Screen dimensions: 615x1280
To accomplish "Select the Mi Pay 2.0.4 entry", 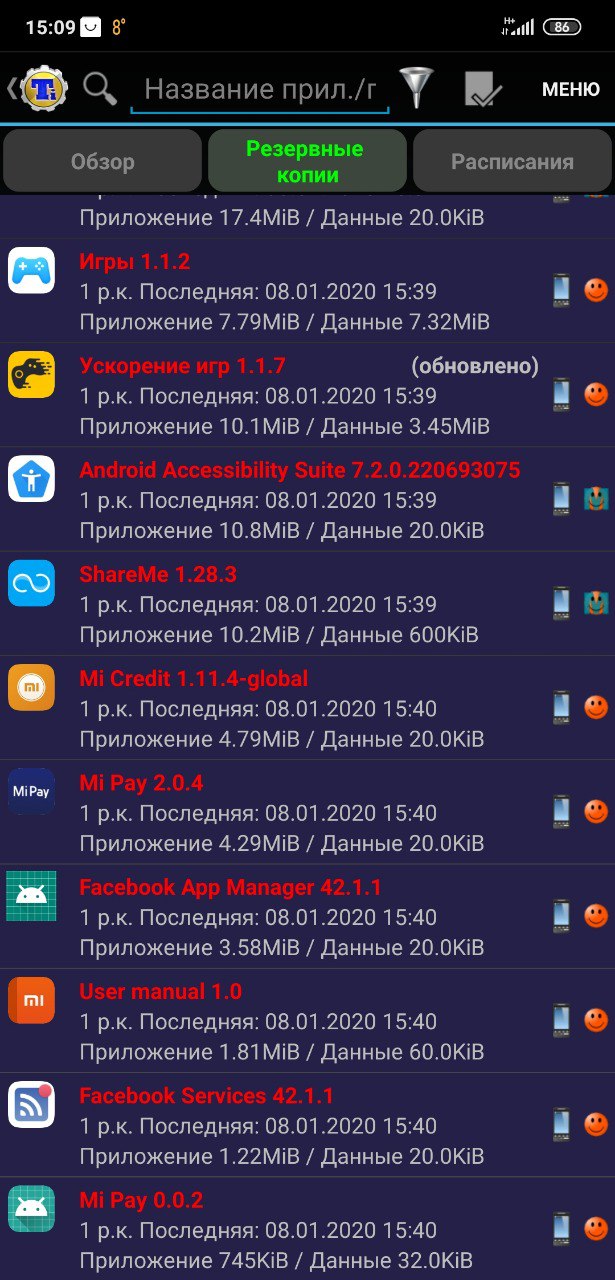I will pyautogui.click(x=307, y=812).
